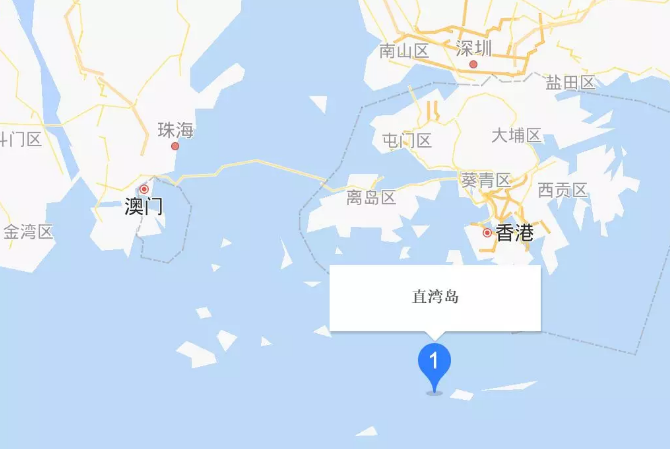Open the 直湾岛 info window
The image size is (670, 449).
[x=435, y=297]
